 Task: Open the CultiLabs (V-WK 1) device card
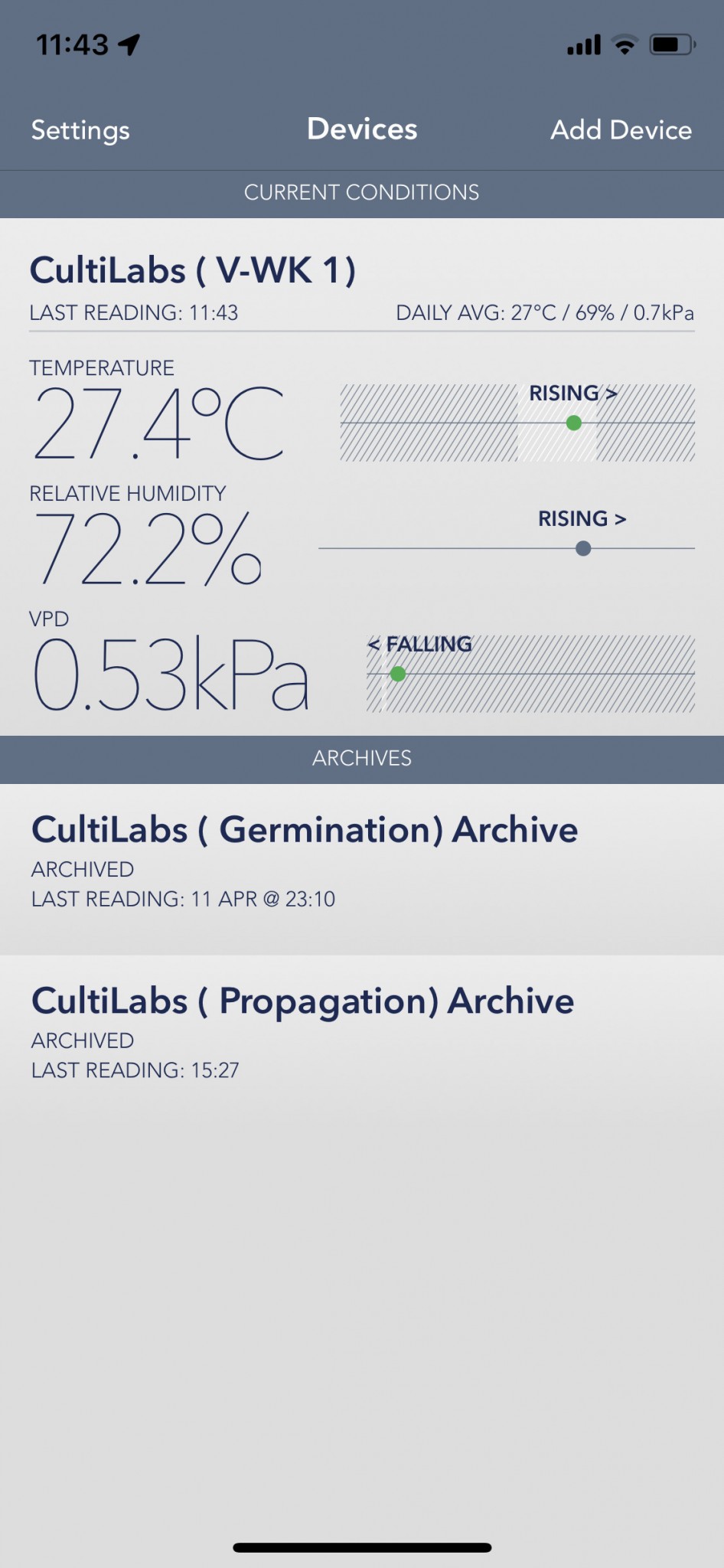pyautogui.click(x=193, y=271)
